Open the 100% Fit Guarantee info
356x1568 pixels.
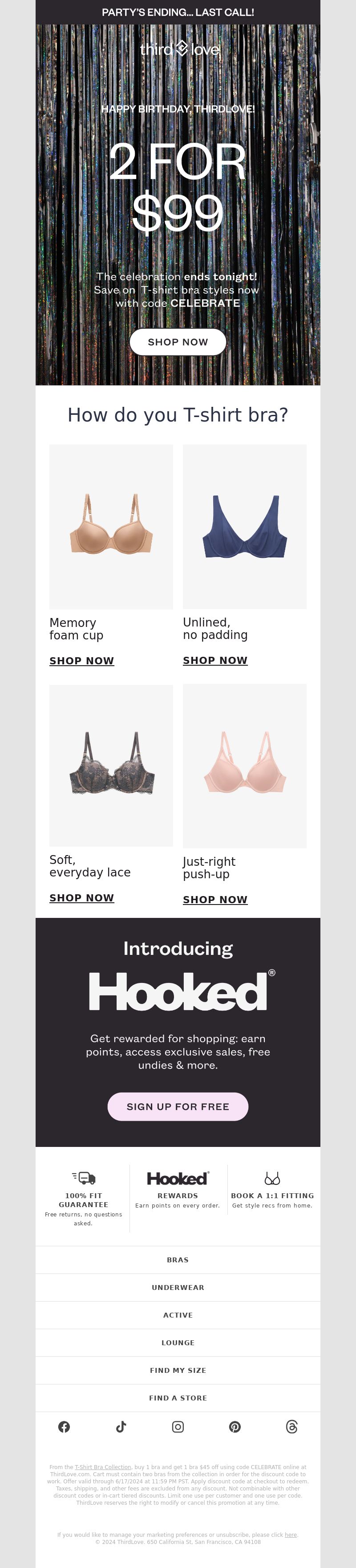(83, 1199)
